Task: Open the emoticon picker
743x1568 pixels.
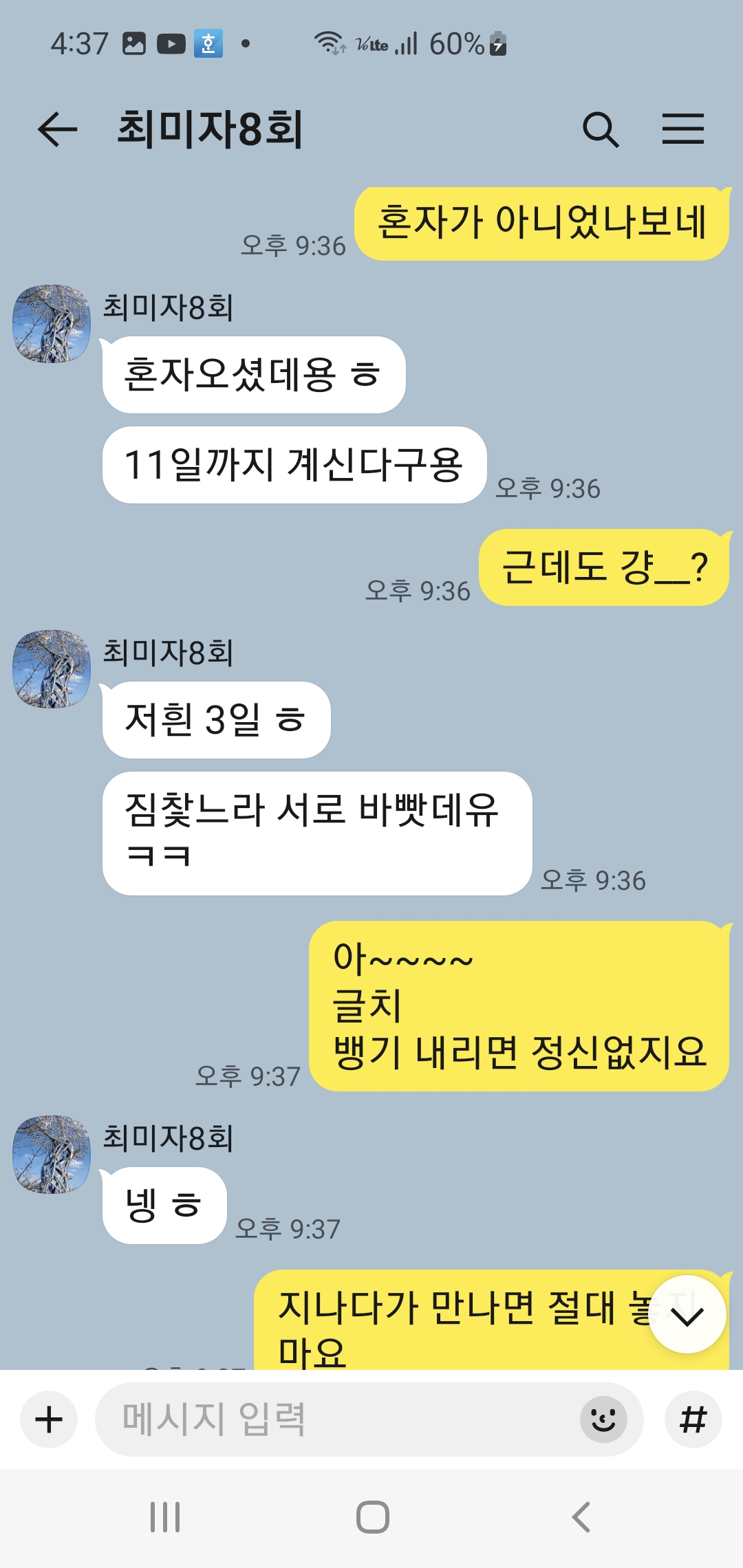Action: click(603, 1419)
